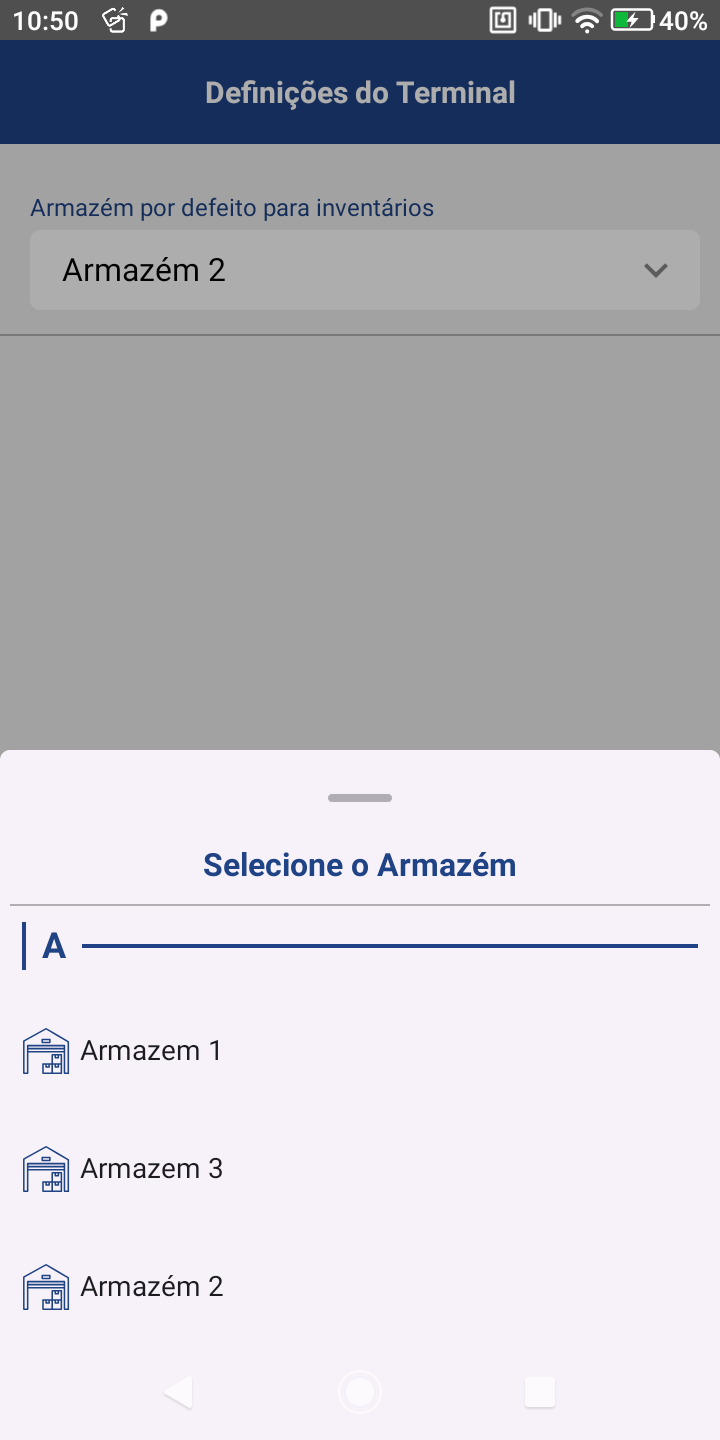Choose Armazem 3 as warehouse

(150, 1169)
